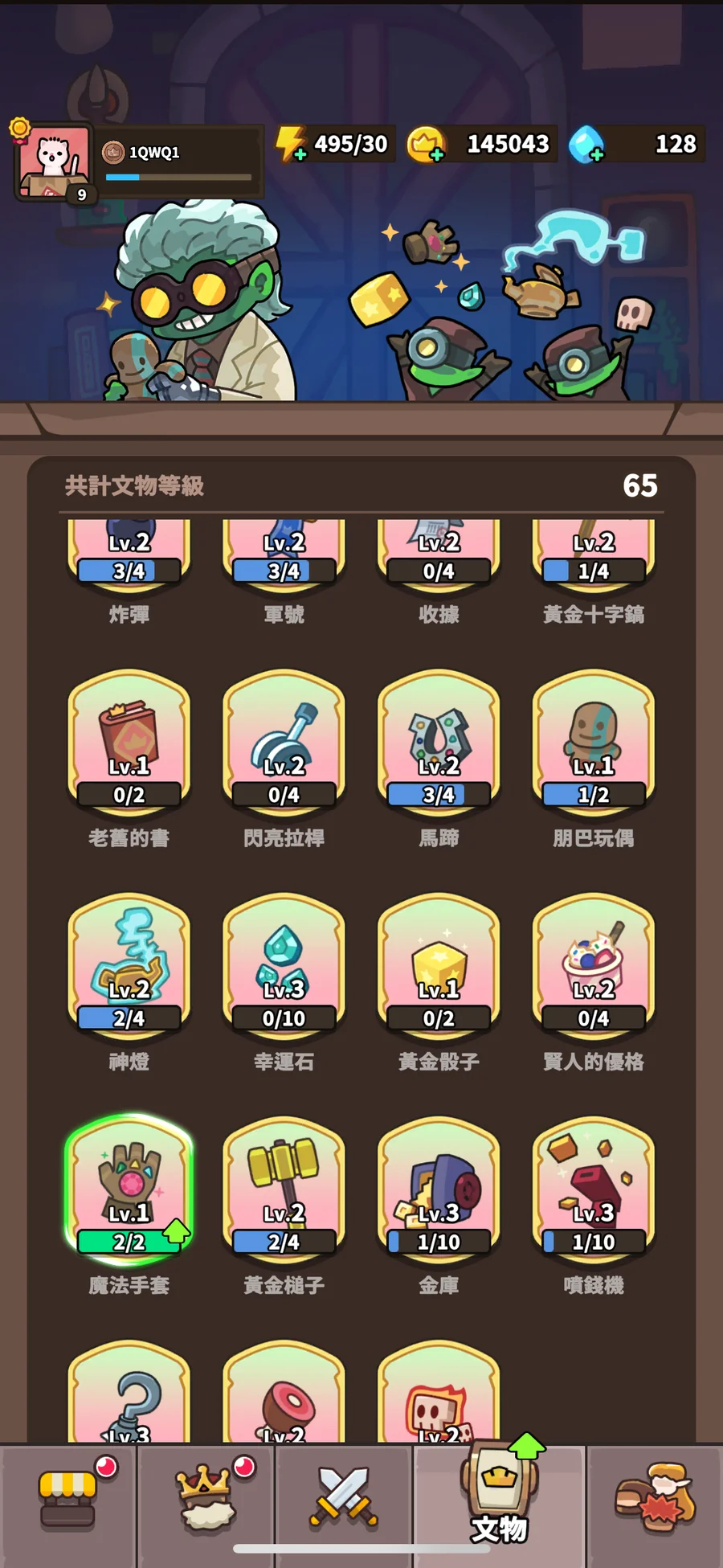The image size is (723, 1568).
Task: View the 金庫 relic details
Action: (439, 1190)
